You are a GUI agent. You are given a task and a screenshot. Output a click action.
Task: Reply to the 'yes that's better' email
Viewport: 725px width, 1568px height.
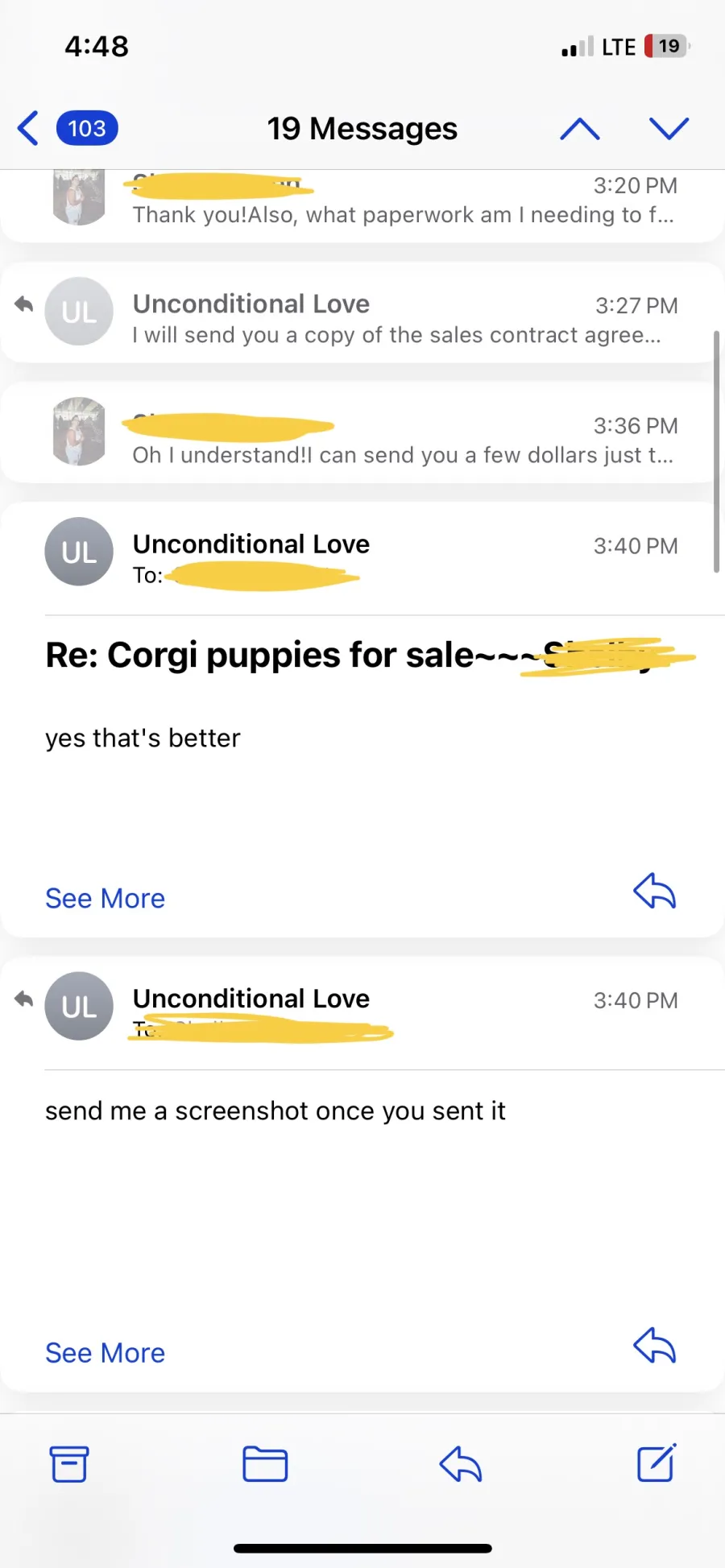[x=654, y=892]
